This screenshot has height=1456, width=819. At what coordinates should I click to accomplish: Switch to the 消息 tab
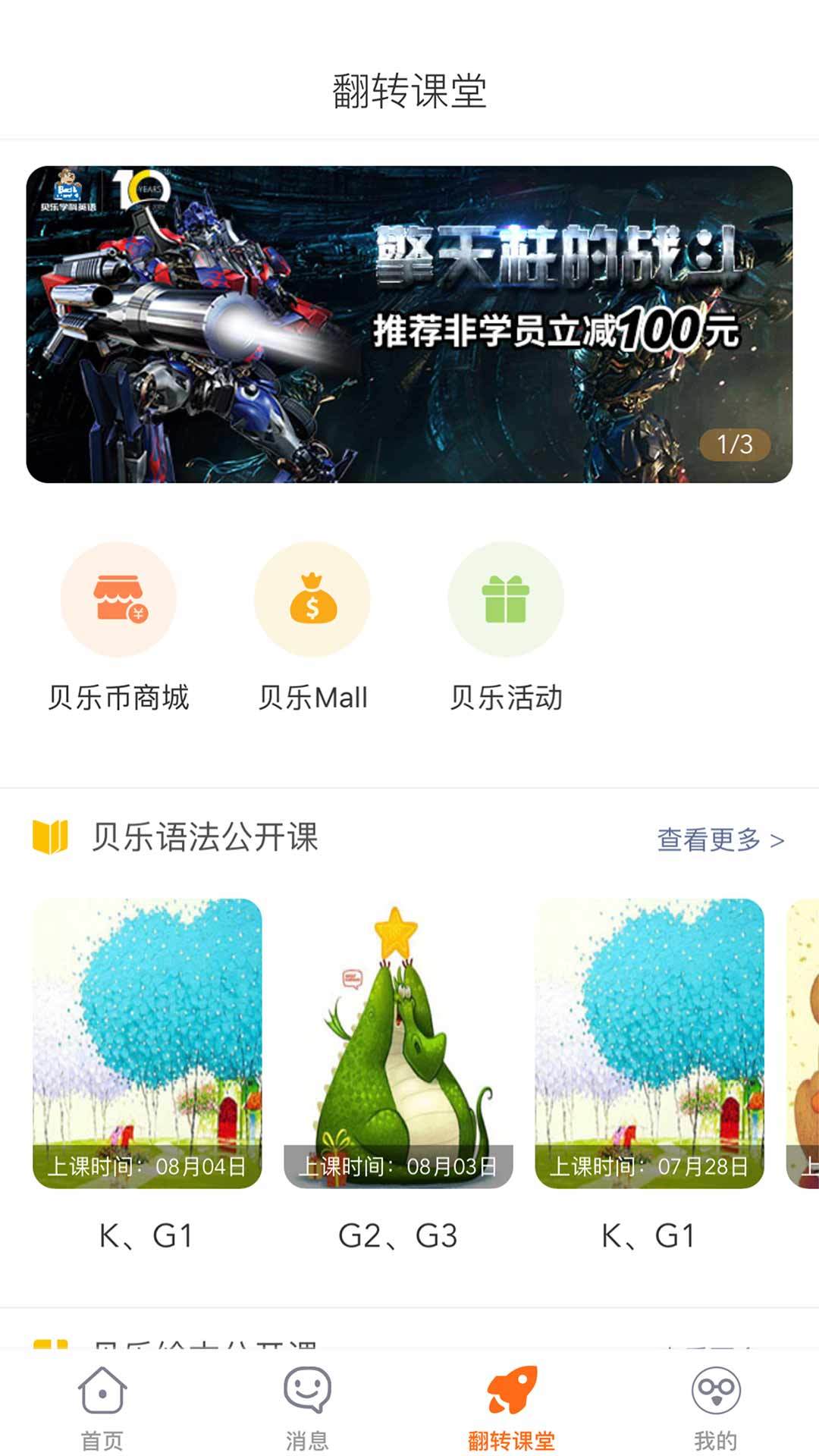point(307,1407)
